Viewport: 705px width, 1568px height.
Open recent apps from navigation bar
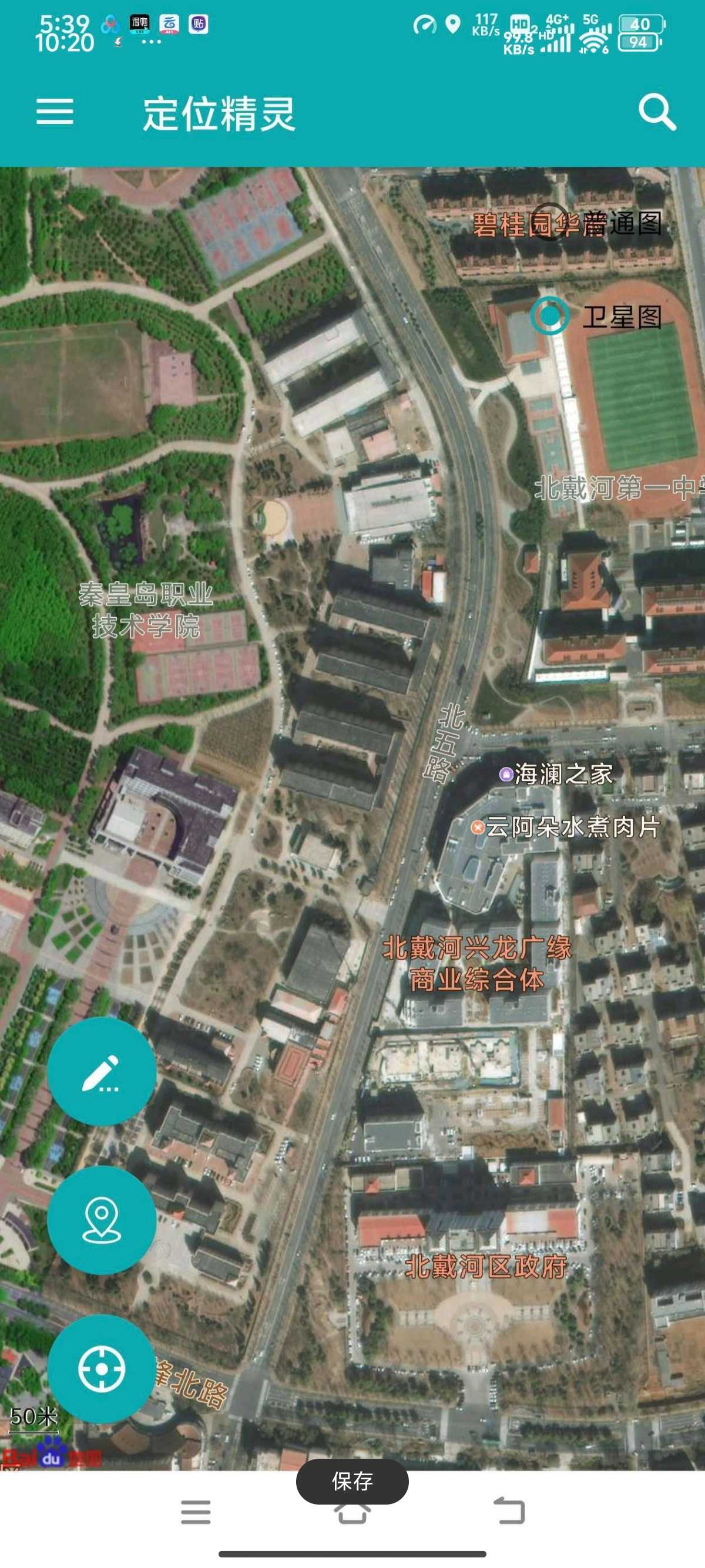click(196, 1512)
